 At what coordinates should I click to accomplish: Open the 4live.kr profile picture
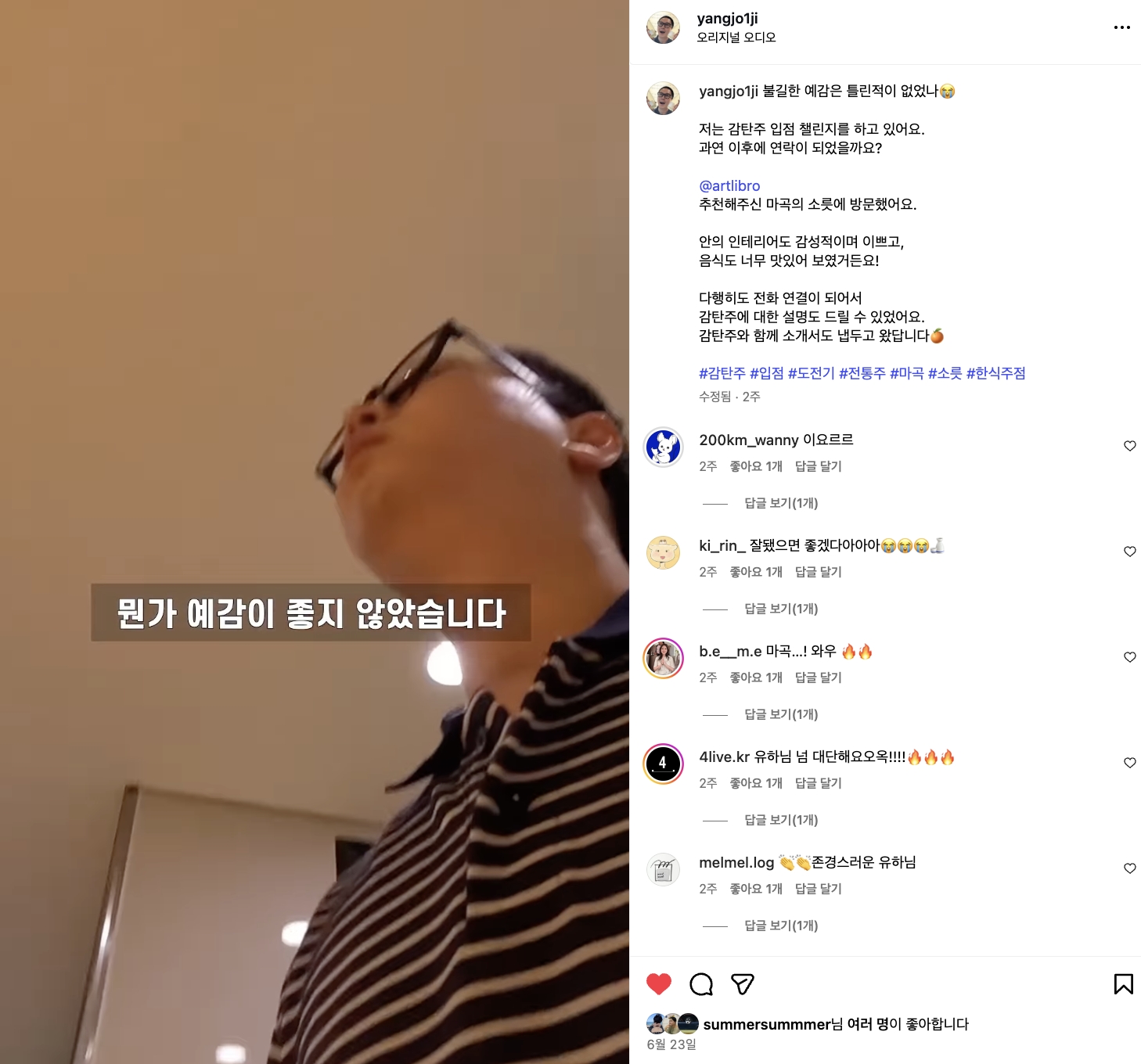[663, 763]
